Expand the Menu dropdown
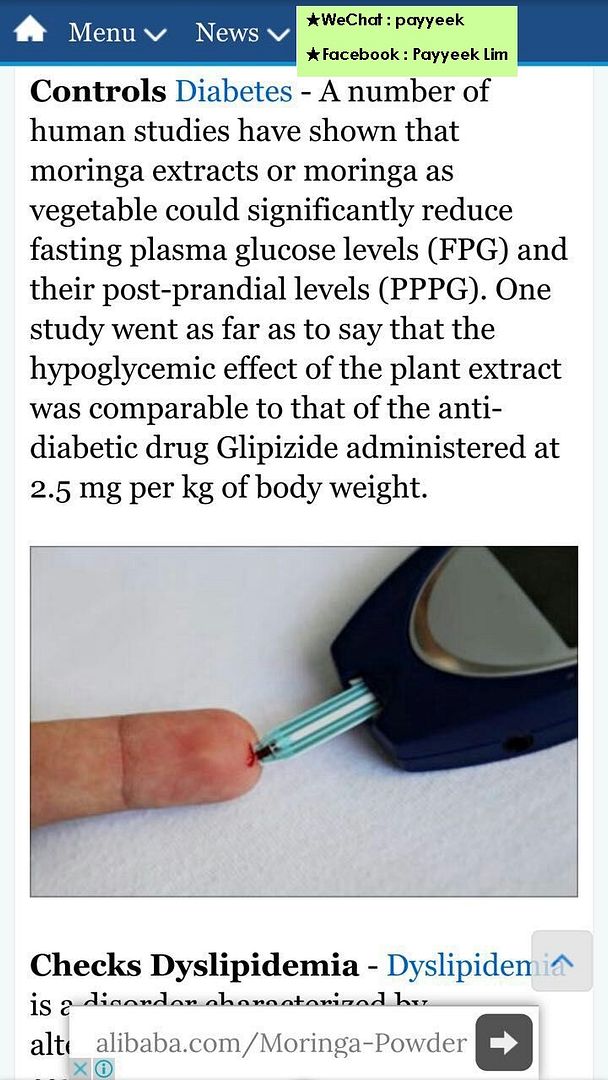Image resolution: width=608 pixels, height=1080 pixels. pos(117,33)
